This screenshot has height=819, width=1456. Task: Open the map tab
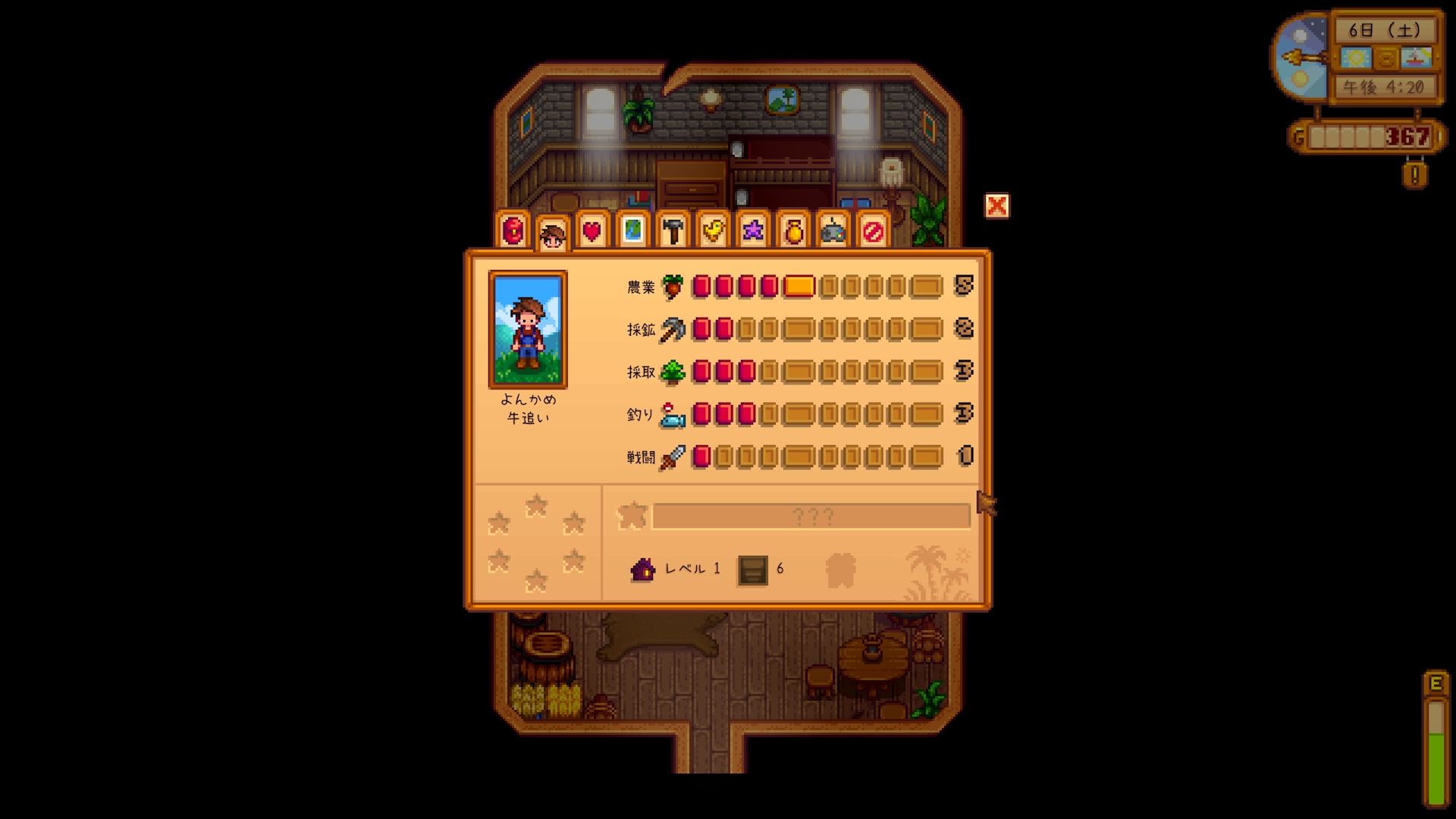(x=632, y=230)
